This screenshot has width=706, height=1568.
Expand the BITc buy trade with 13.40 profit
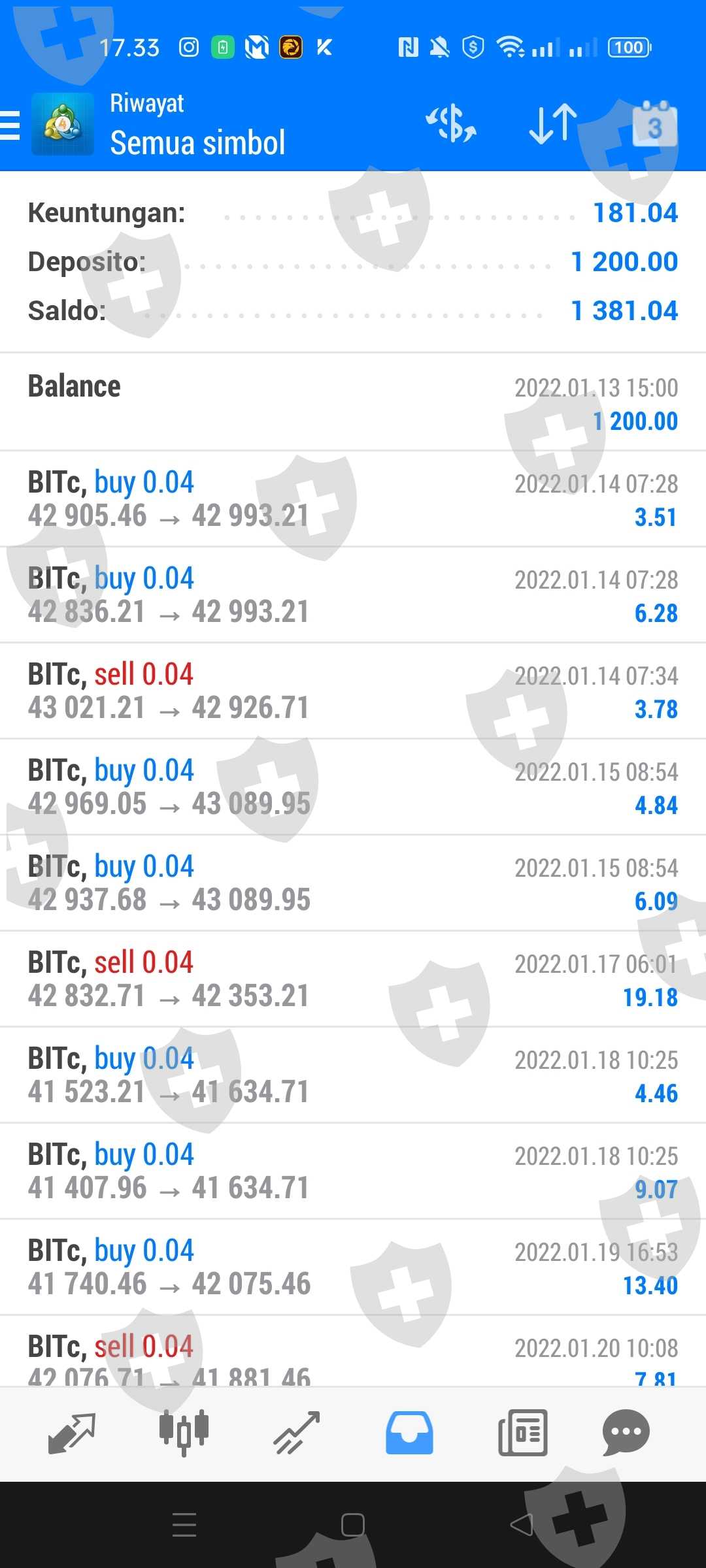coord(353,1267)
